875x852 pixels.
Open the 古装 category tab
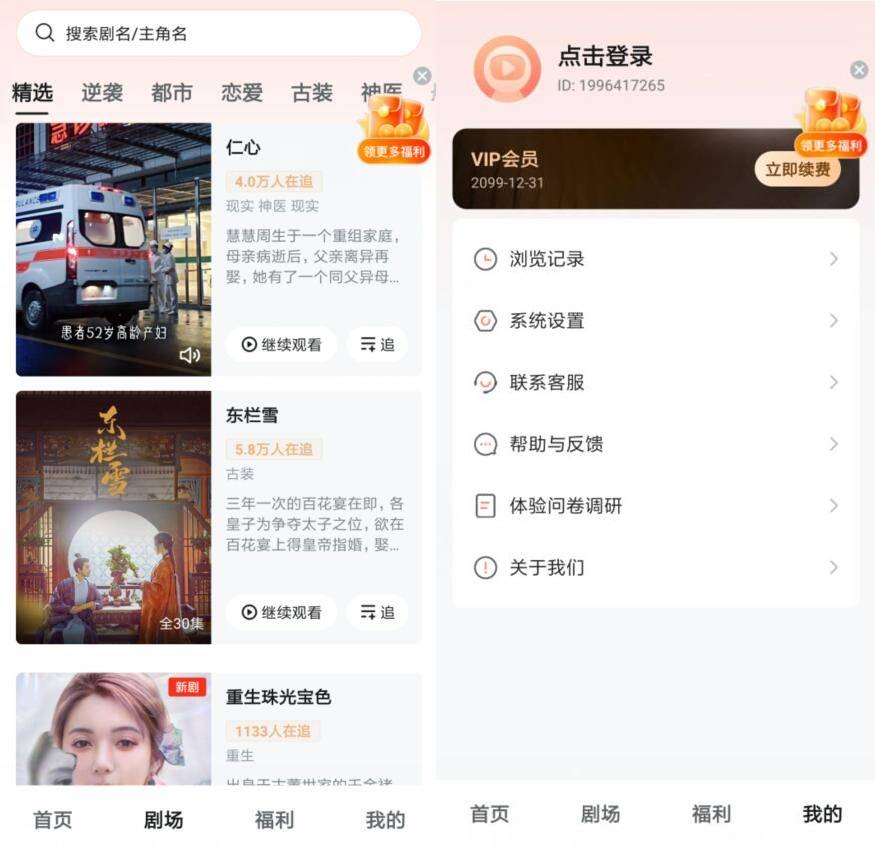[x=311, y=93]
